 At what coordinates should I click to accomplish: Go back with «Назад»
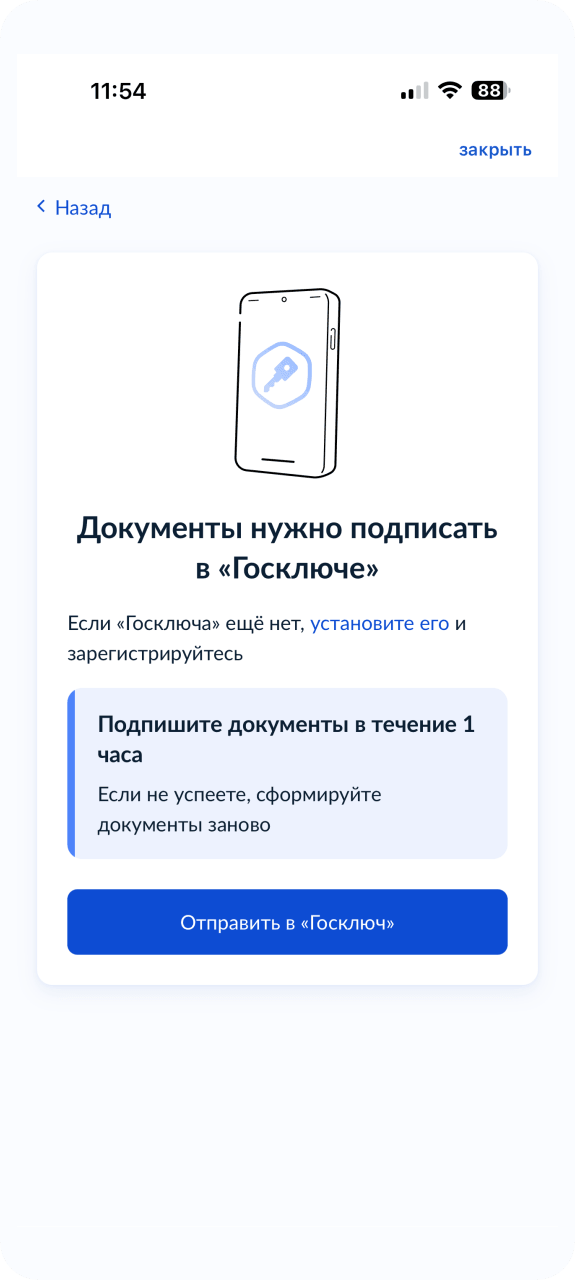74,208
